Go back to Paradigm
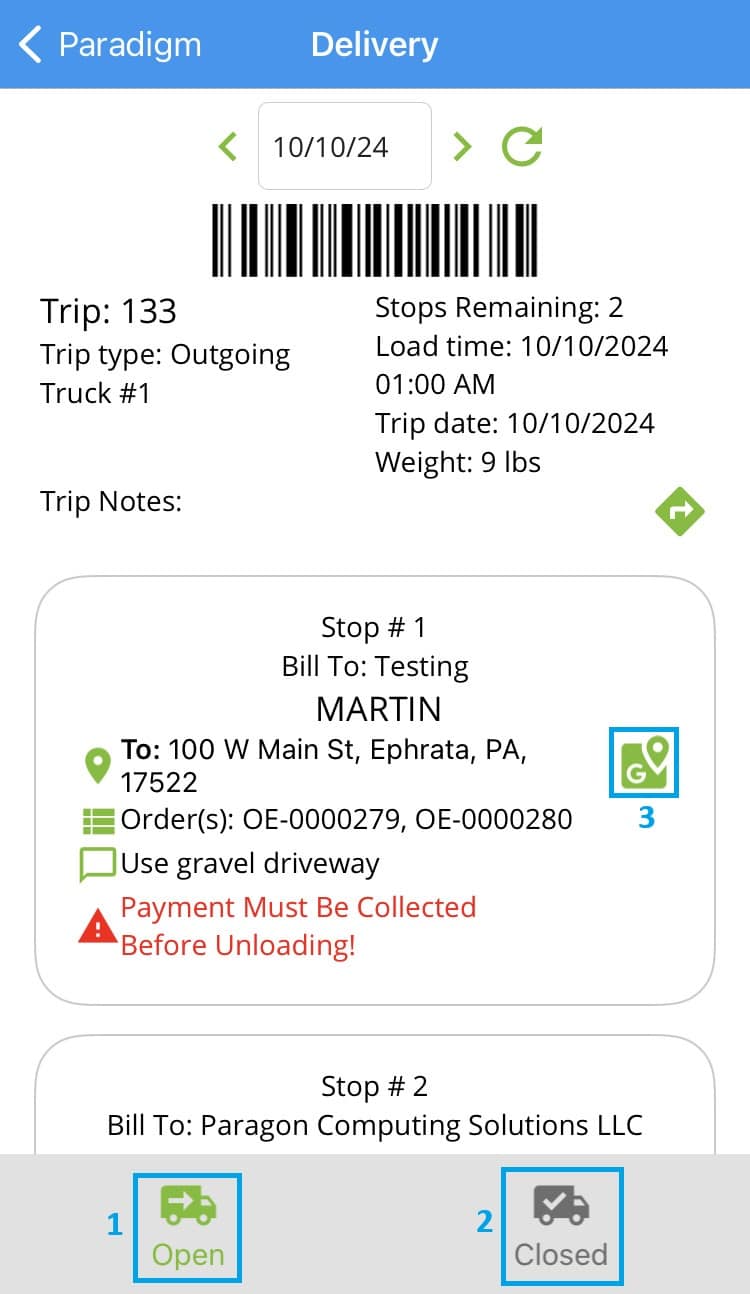750x1294 pixels. [x=110, y=45]
